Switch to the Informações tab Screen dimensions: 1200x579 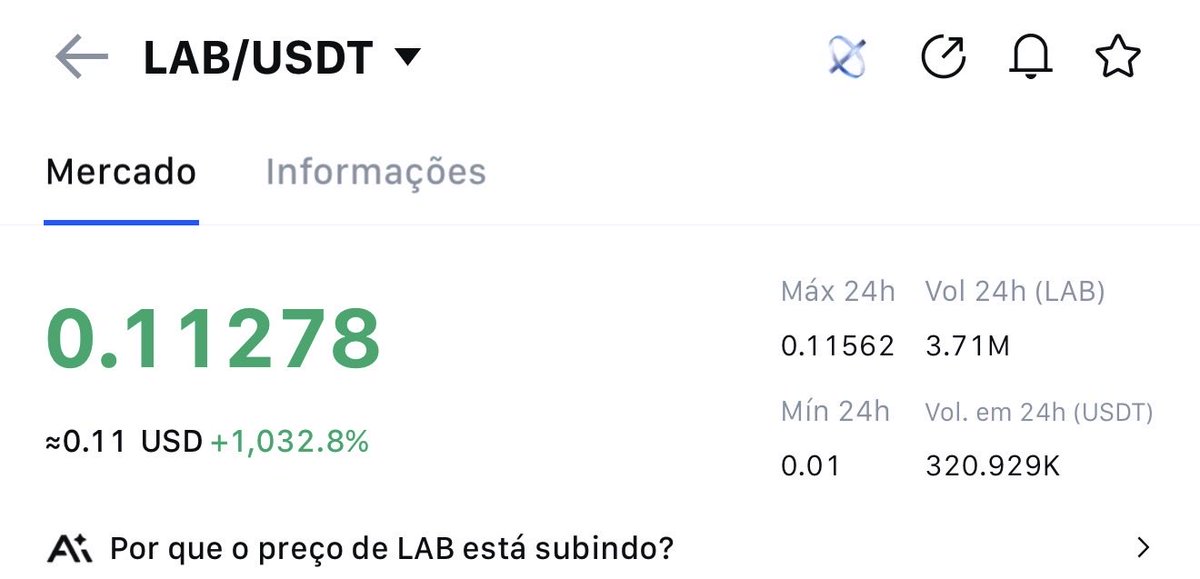[x=376, y=172]
